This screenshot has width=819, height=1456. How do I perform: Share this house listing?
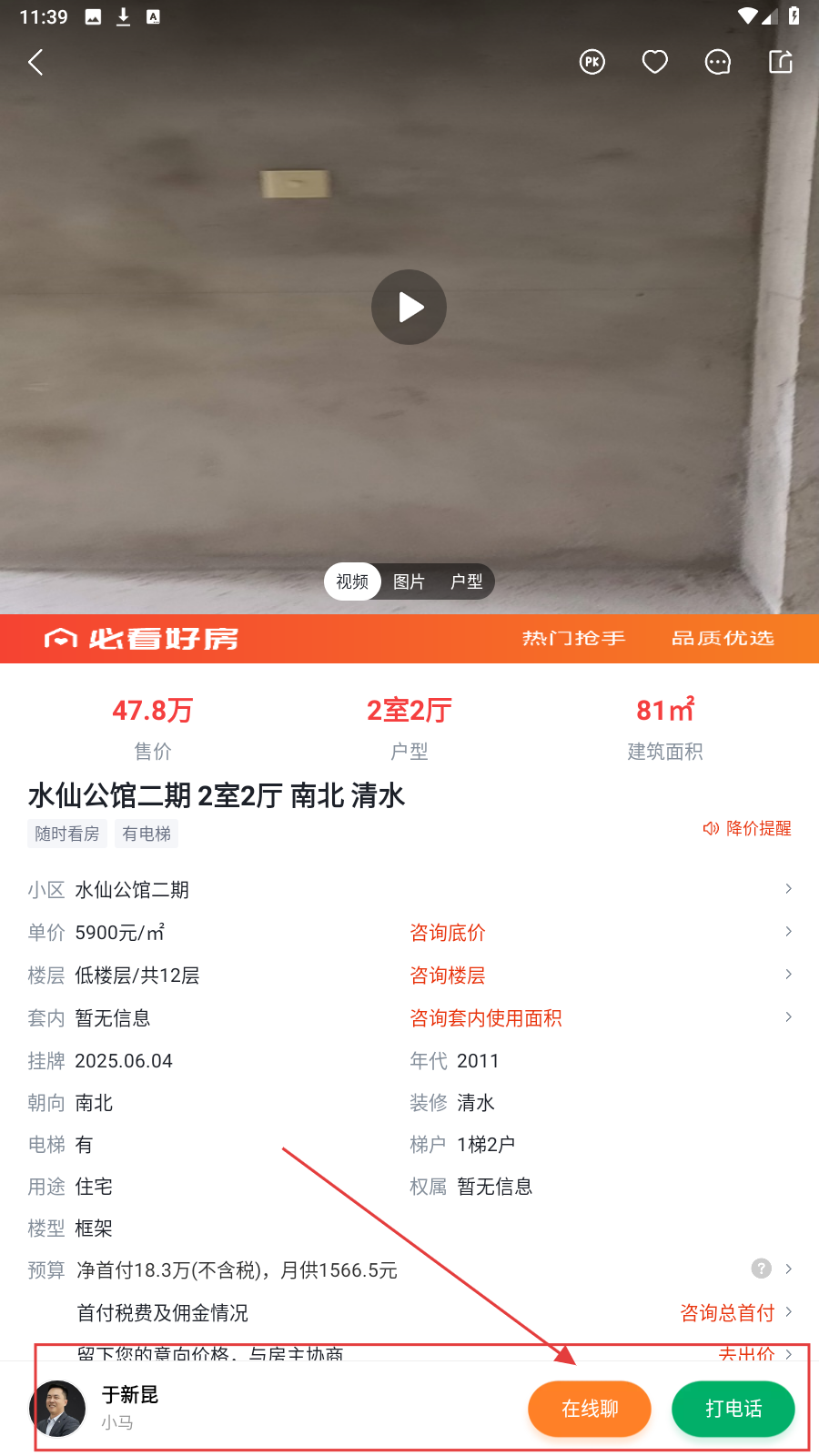781,62
